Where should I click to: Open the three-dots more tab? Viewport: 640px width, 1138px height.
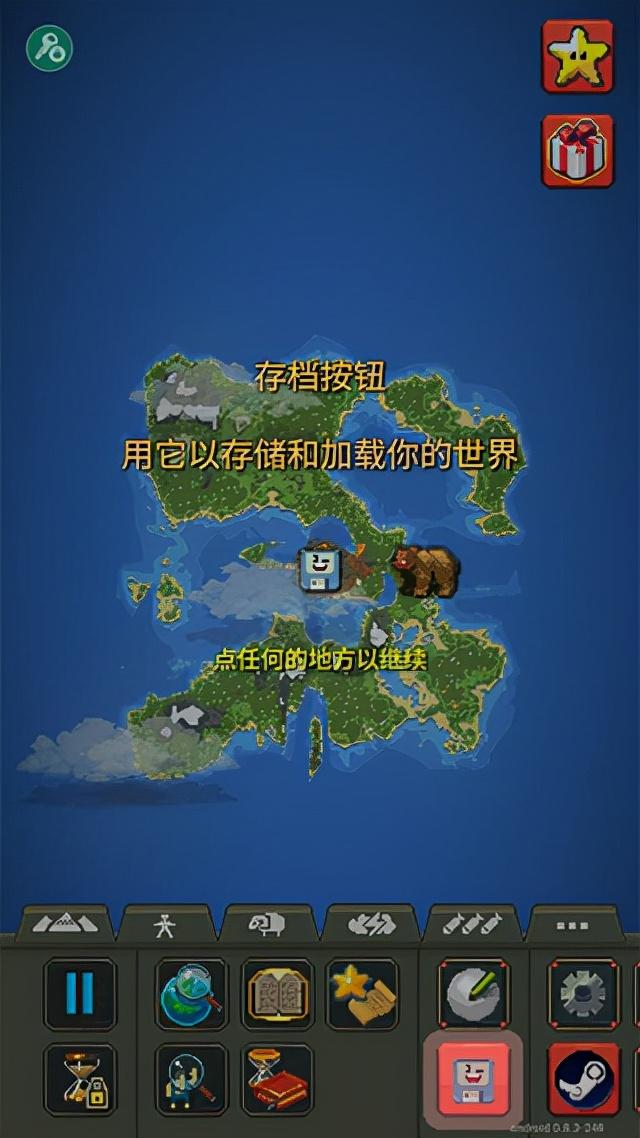(577, 925)
